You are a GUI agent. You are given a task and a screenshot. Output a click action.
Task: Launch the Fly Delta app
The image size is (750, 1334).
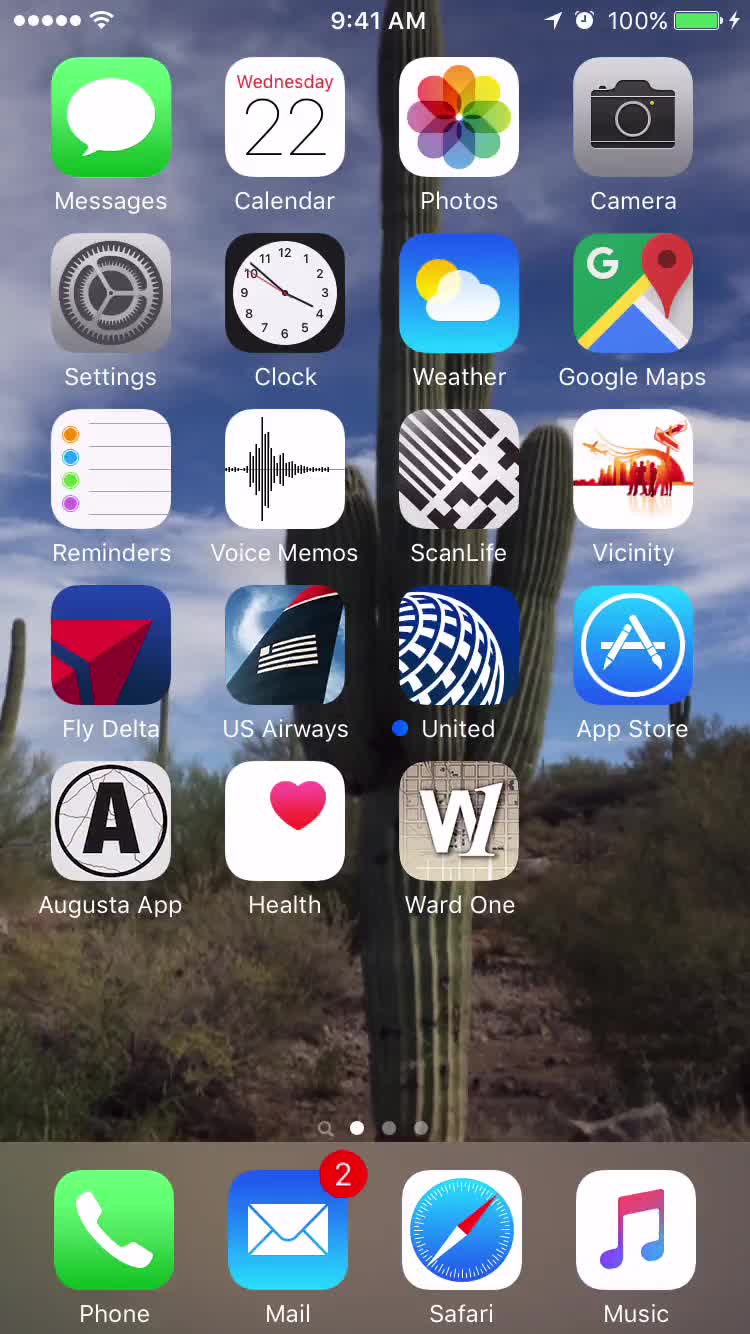click(x=111, y=645)
